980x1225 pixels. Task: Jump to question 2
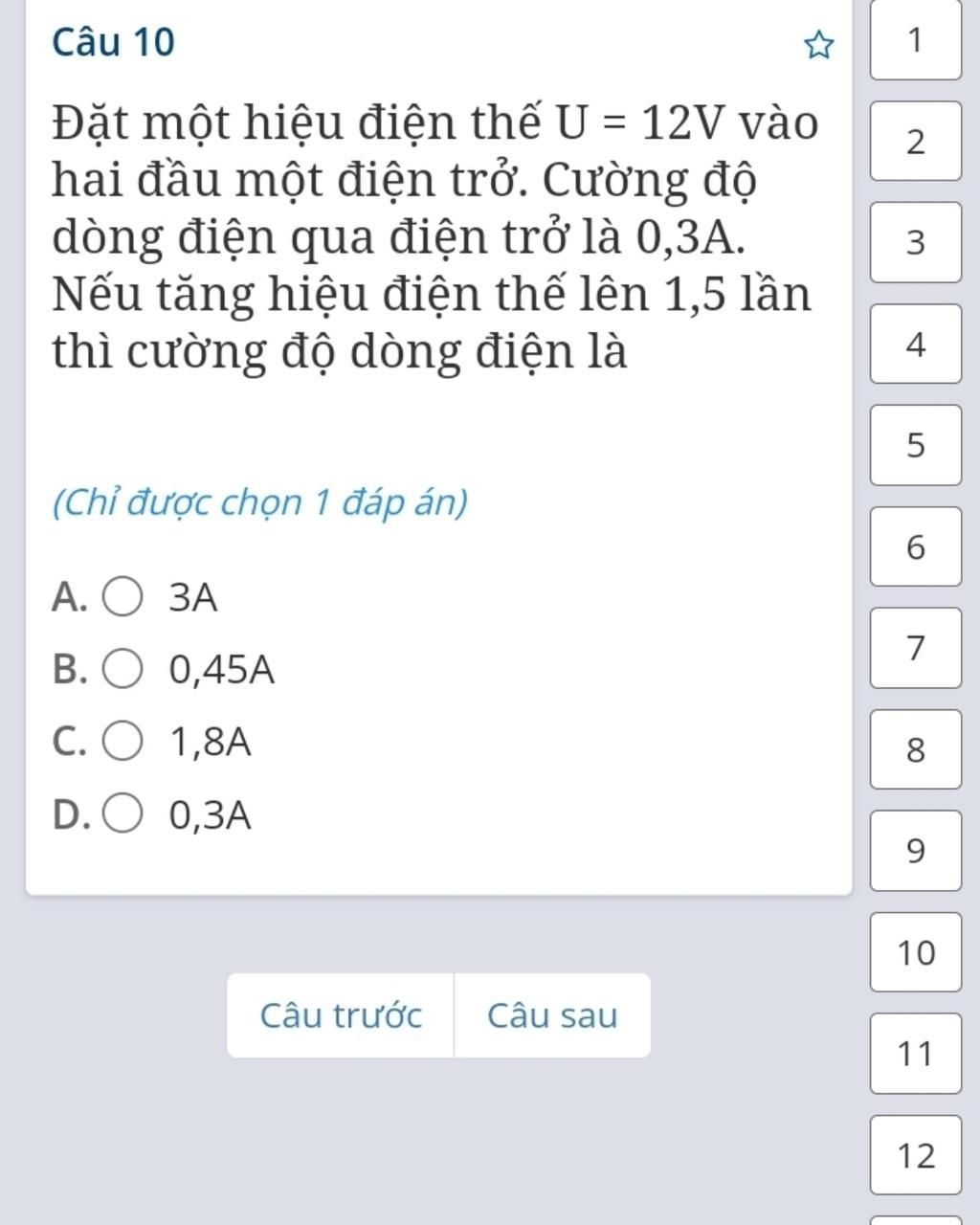[x=915, y=142]
